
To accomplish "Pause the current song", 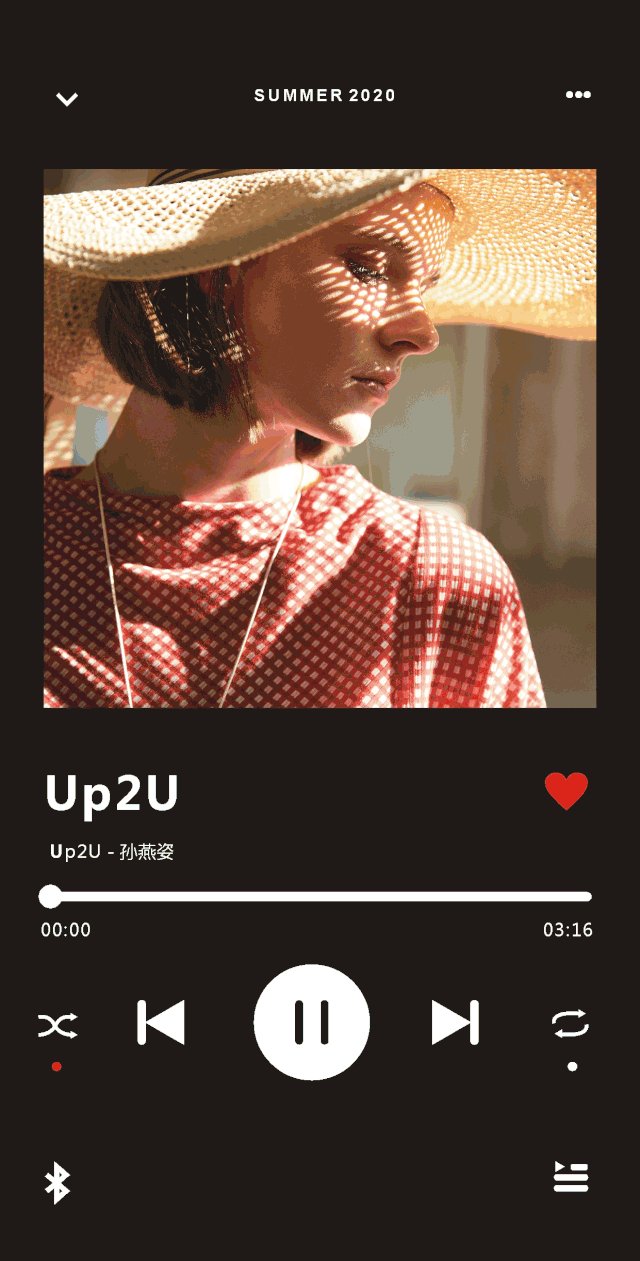I will point(312,1022).
